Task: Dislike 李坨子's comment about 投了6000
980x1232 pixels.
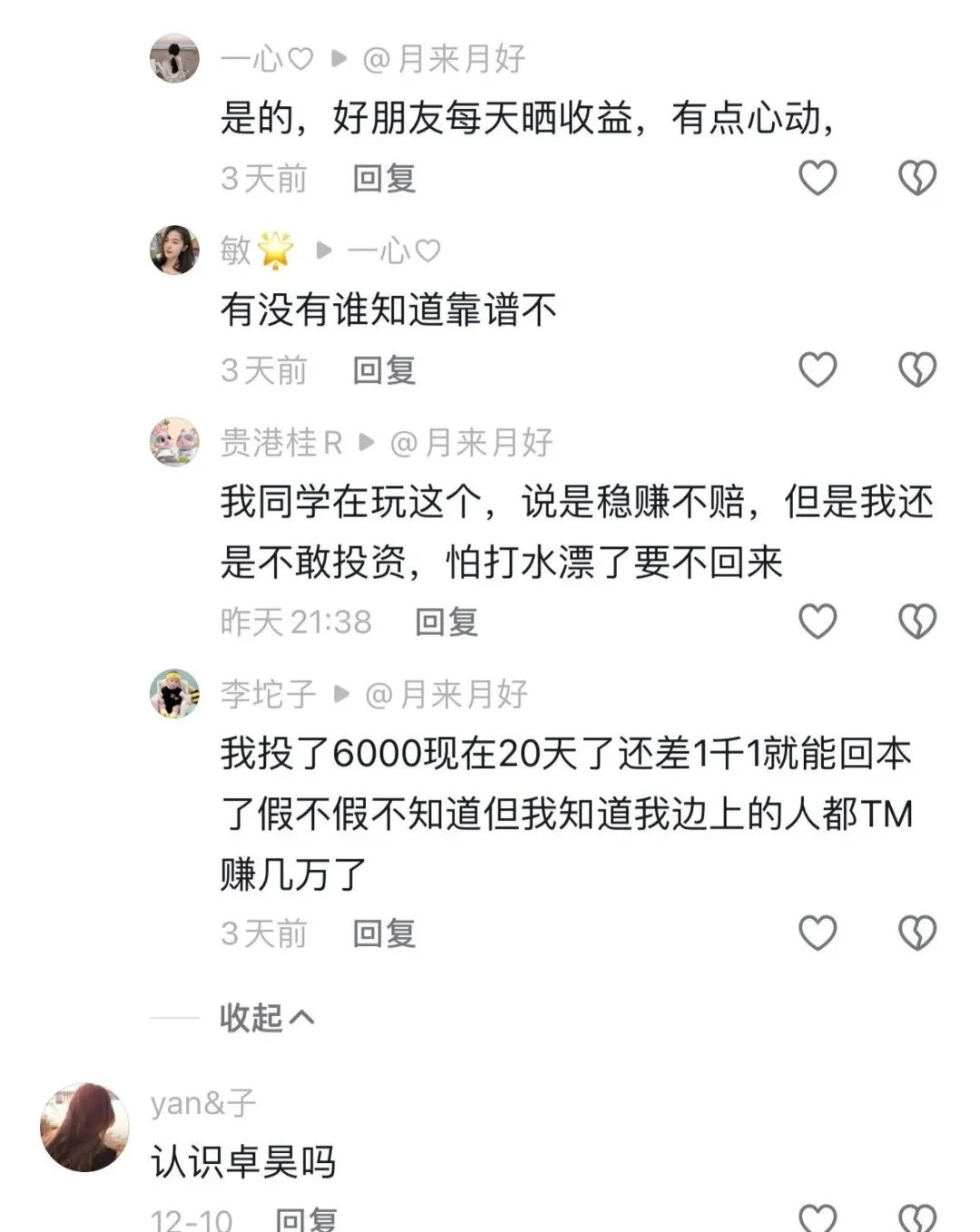Action: coord(916,933)
